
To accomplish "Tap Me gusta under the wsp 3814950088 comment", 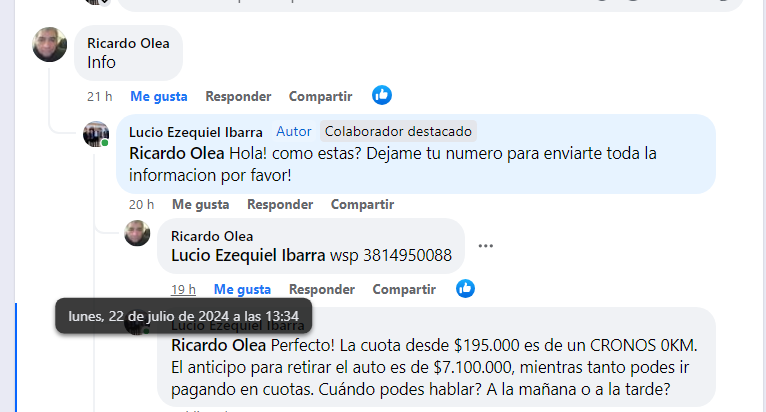I will point(242,289).
